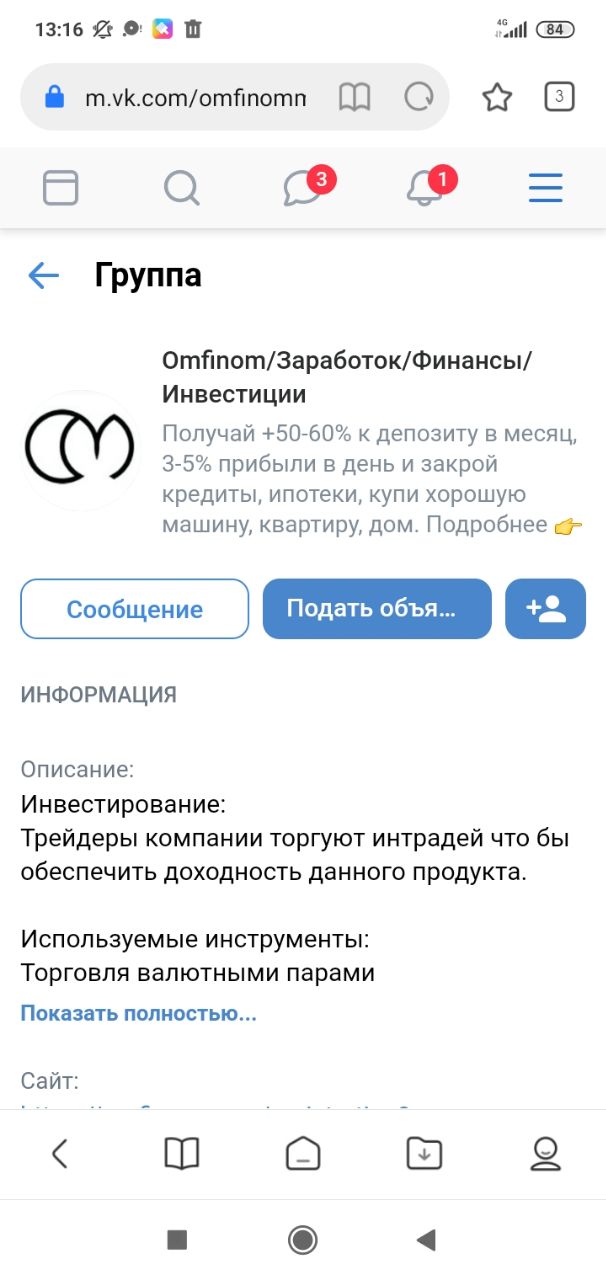
Task: Tap the Сообщение button
Action: coord(134,609)
